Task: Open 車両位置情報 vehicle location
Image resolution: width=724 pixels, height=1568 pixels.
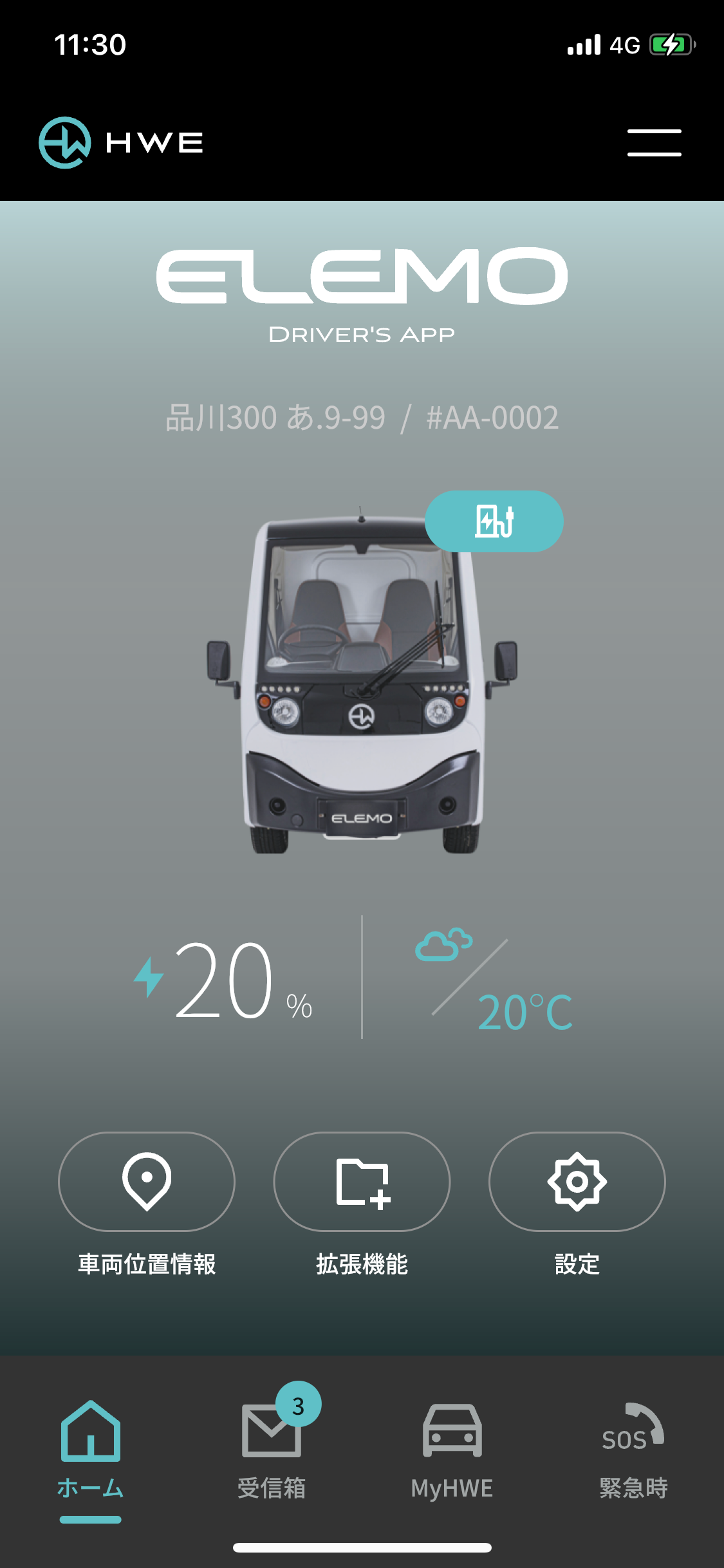Action: (x=147, y=1182)
